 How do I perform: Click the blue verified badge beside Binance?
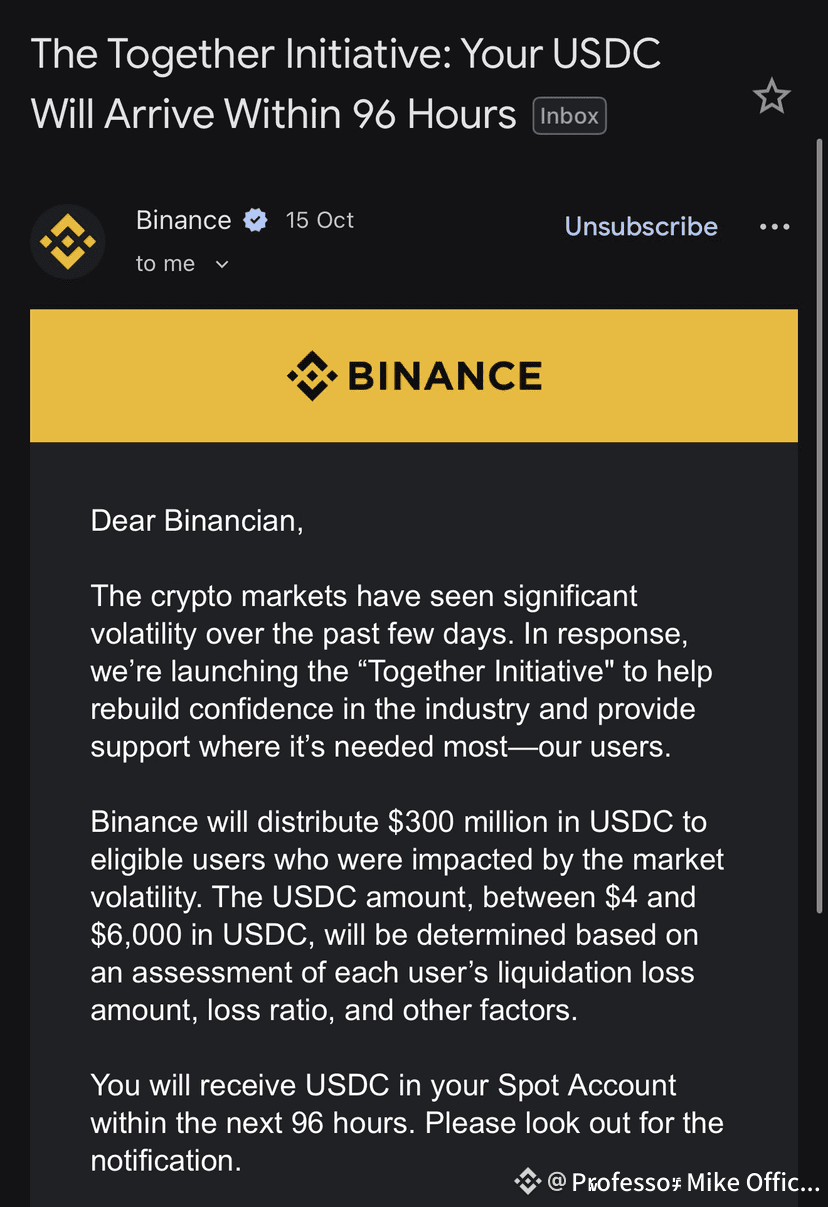tap(256, 220)
